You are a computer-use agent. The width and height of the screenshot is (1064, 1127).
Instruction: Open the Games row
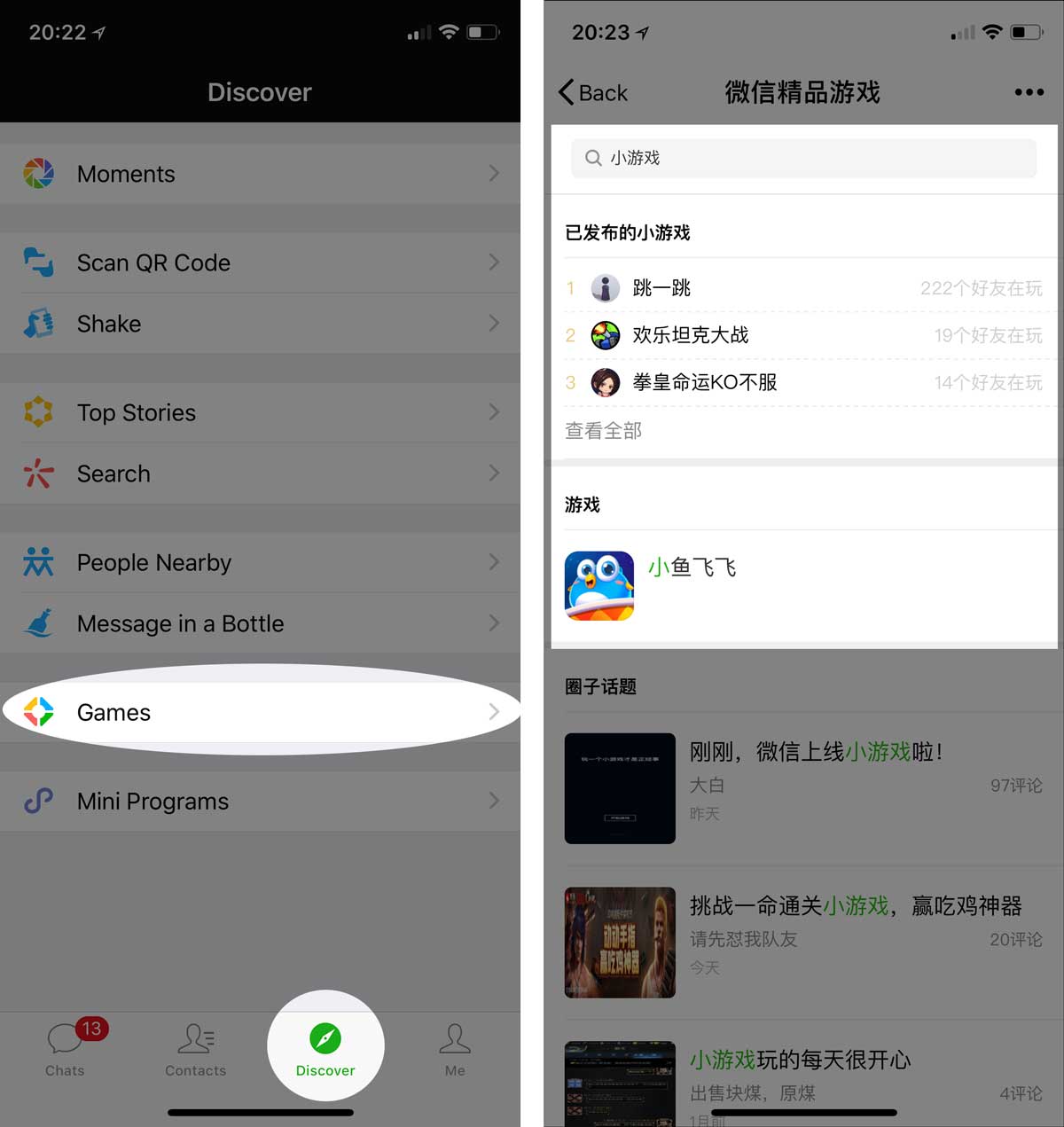257,712
